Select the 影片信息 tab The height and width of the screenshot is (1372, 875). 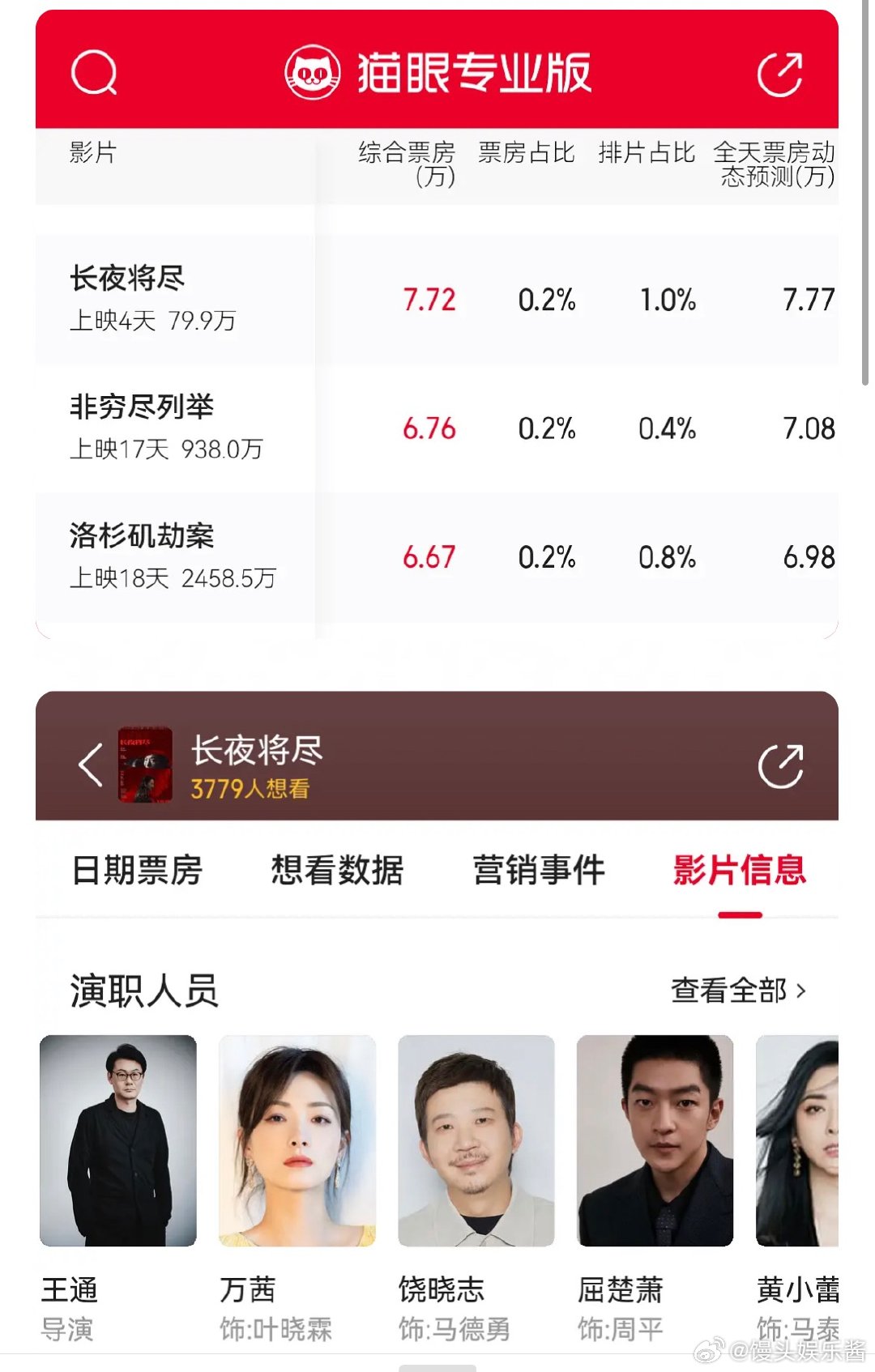pos(740,869)
